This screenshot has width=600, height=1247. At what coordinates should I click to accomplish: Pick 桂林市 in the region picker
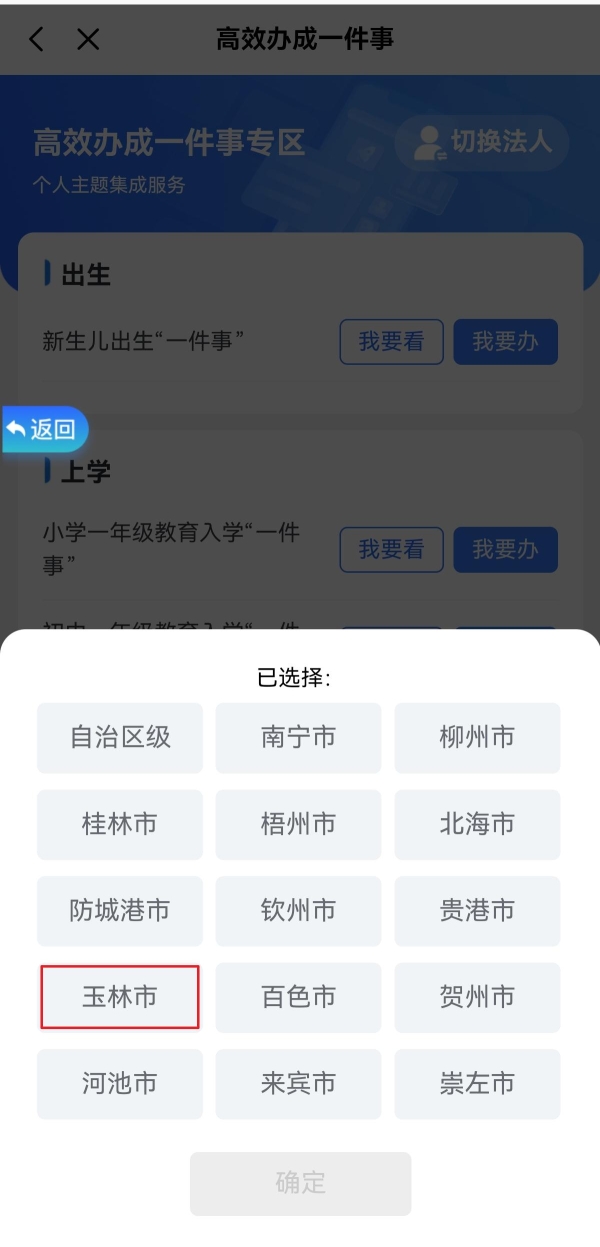(x=120, y=824)
